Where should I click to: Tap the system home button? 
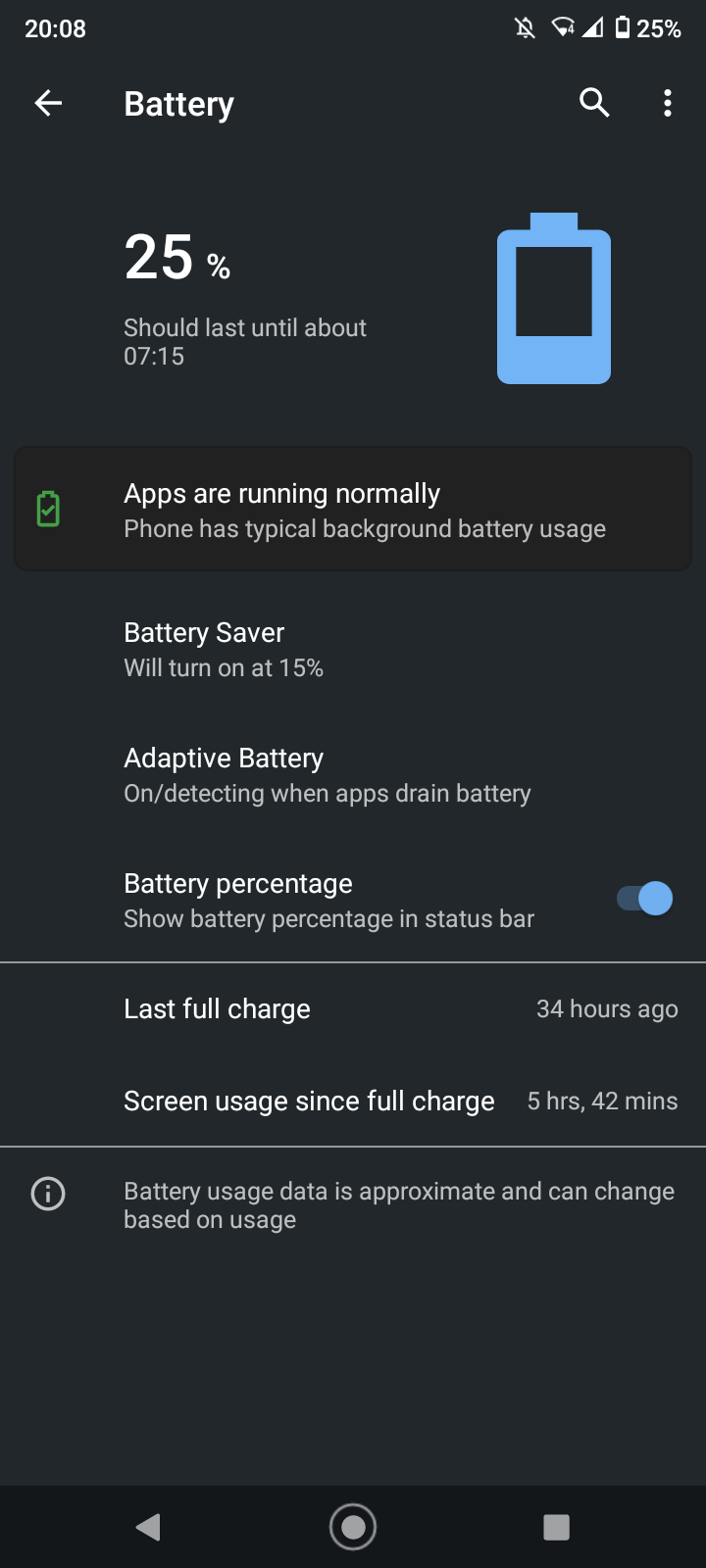353,1527
